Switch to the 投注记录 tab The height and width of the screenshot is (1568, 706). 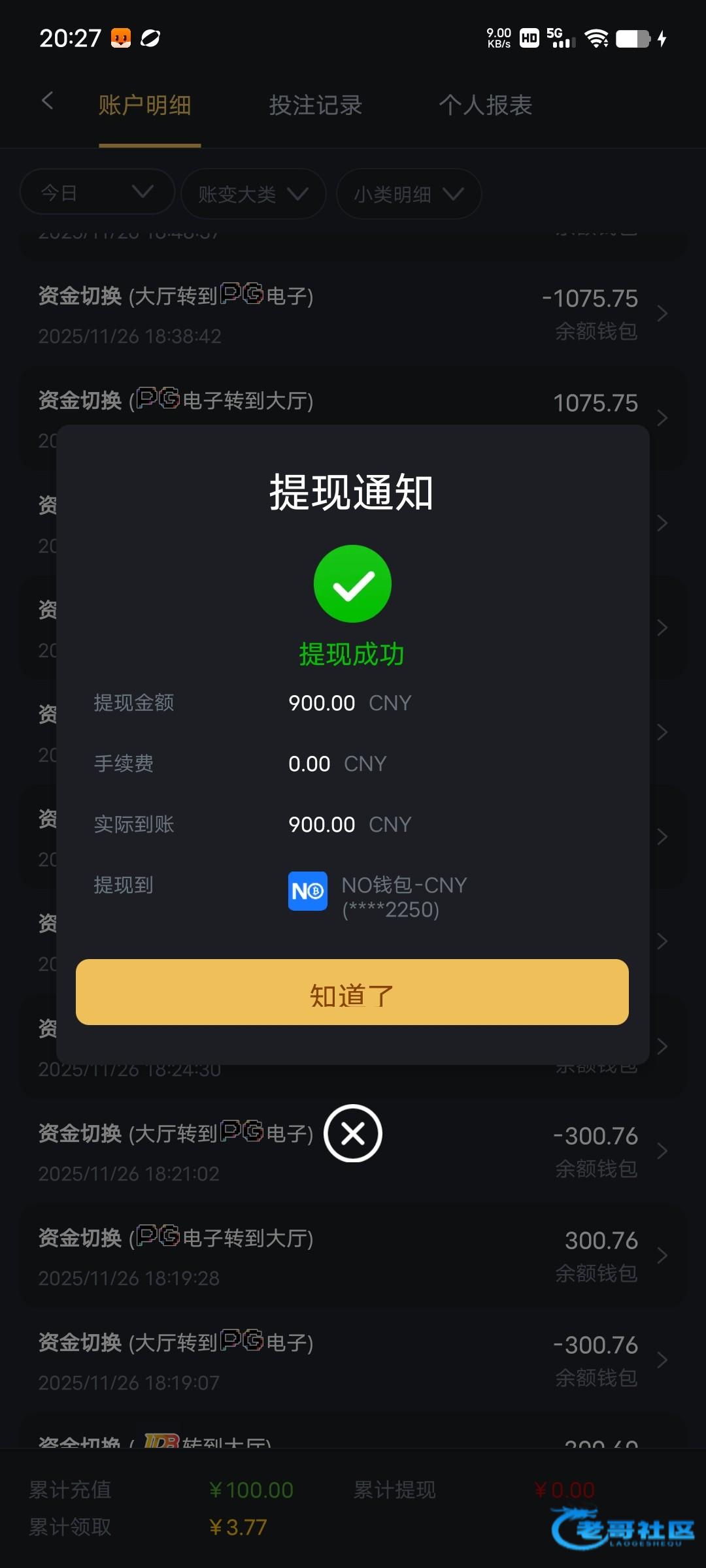point(316,105)
